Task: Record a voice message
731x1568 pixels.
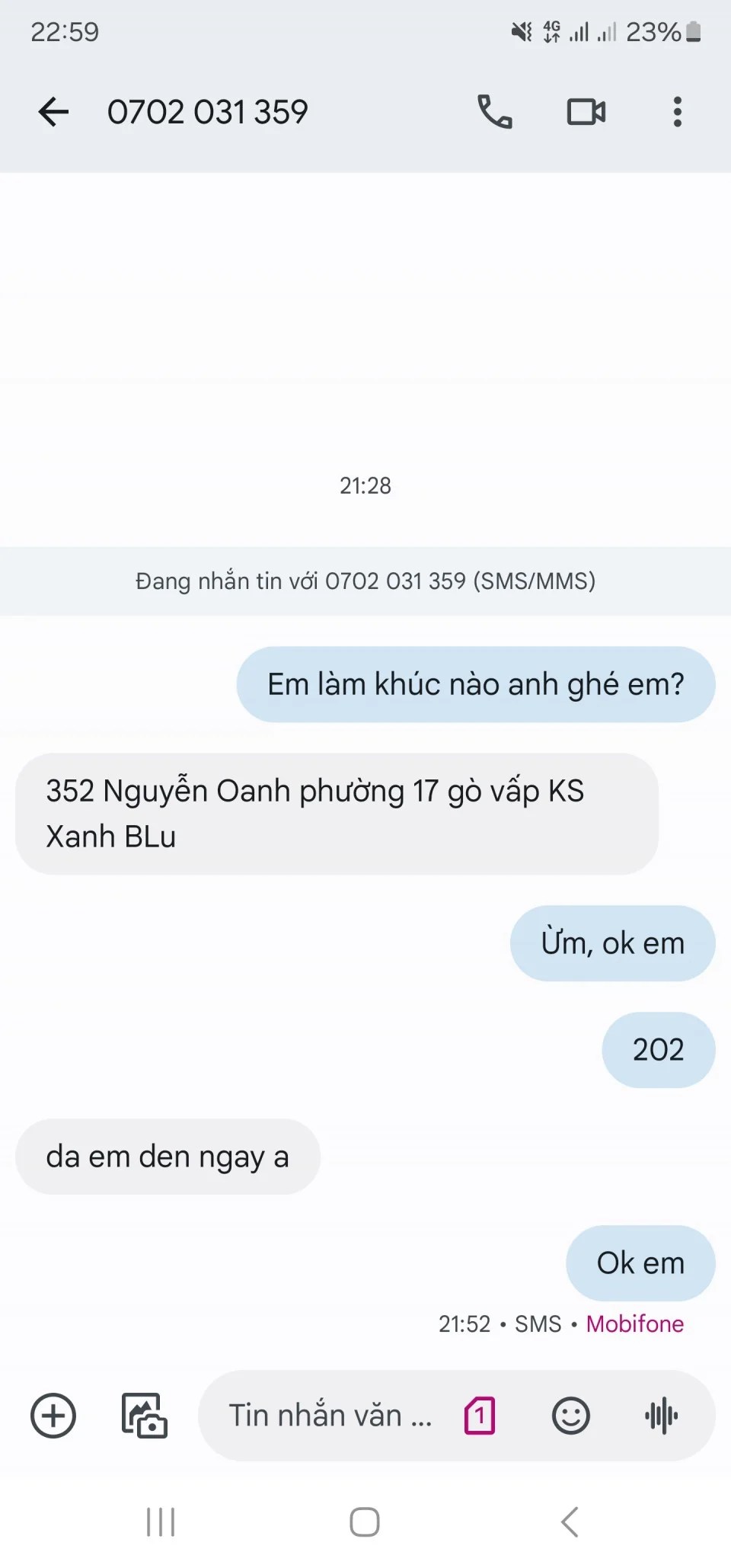Action: [661, 1416]
